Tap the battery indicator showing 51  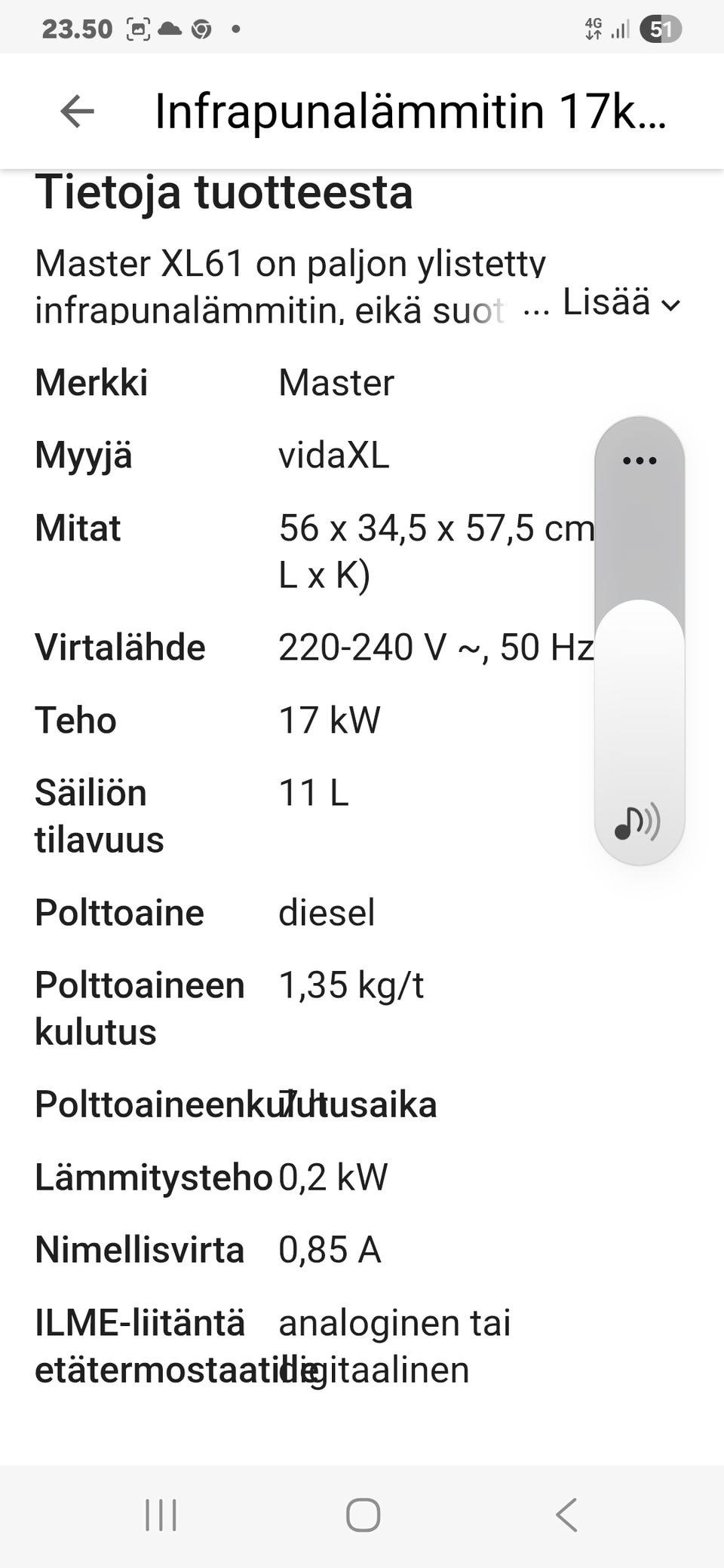[661, 29]
